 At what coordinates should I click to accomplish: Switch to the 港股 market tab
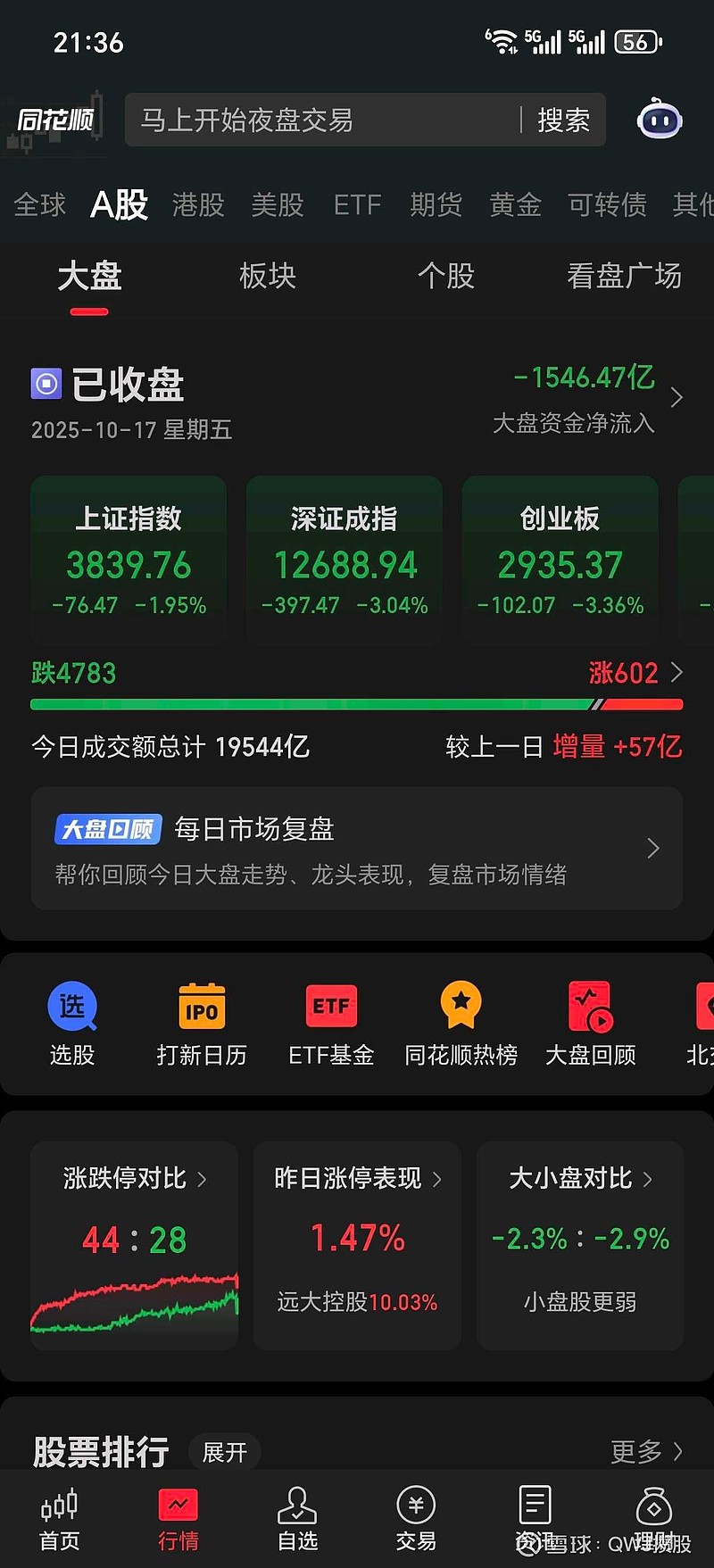(197, 205)
